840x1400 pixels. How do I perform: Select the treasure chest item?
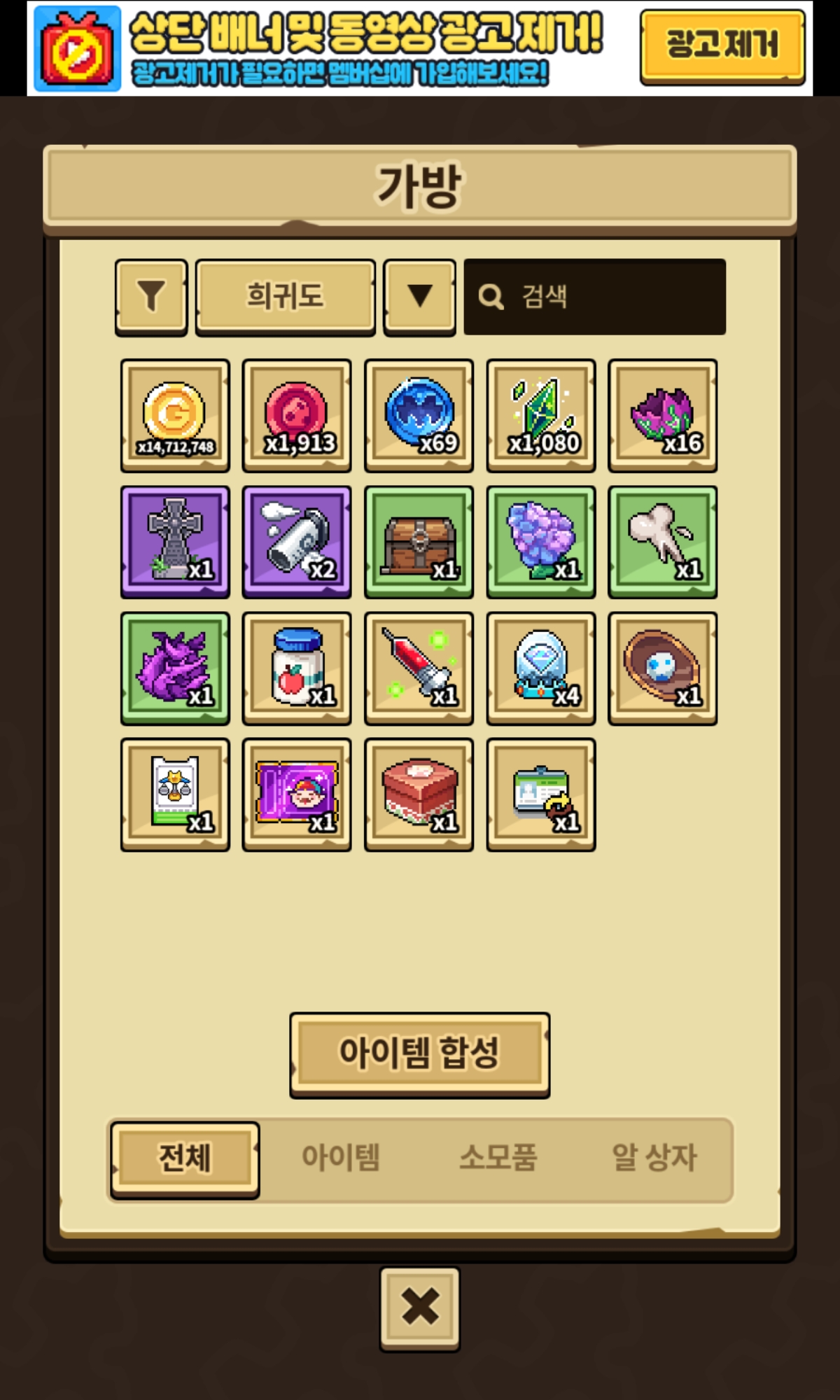coord(419,542)
